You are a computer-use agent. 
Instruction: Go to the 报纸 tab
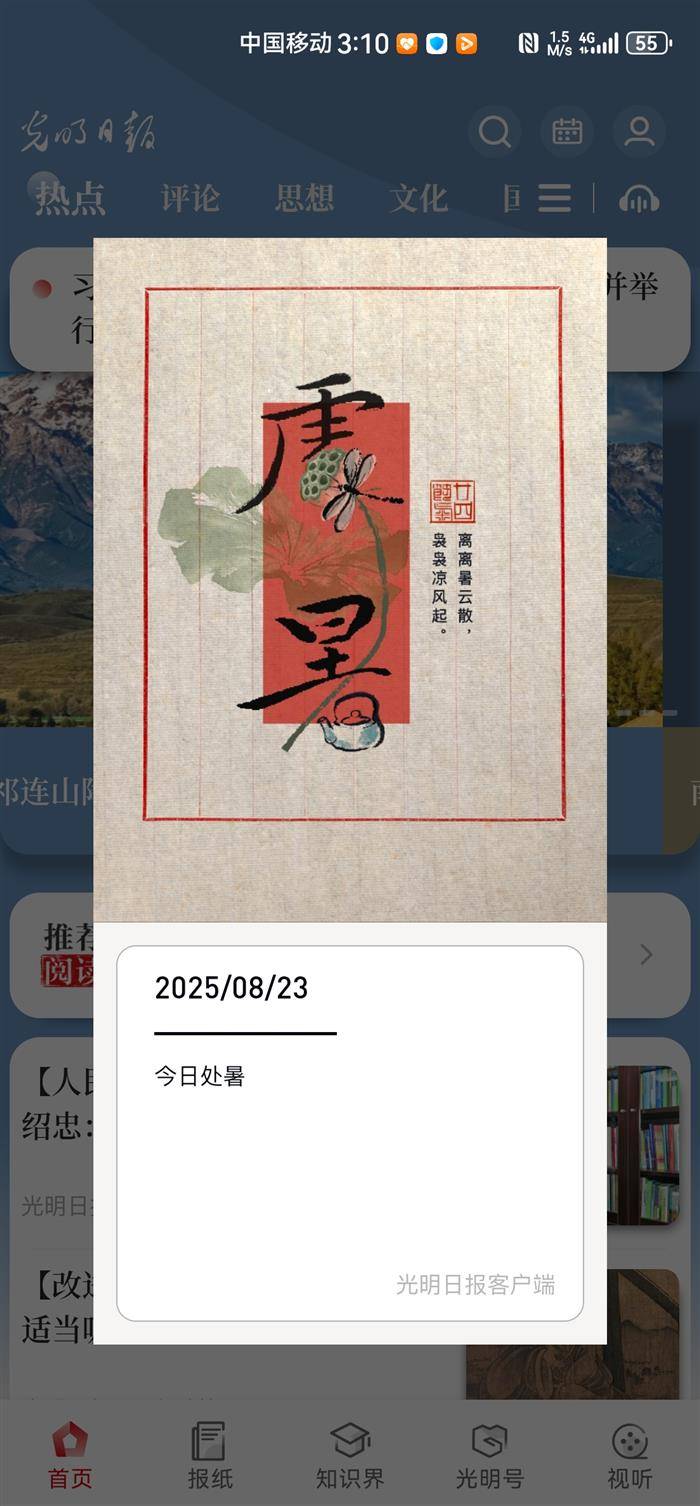pos(210,1456)
